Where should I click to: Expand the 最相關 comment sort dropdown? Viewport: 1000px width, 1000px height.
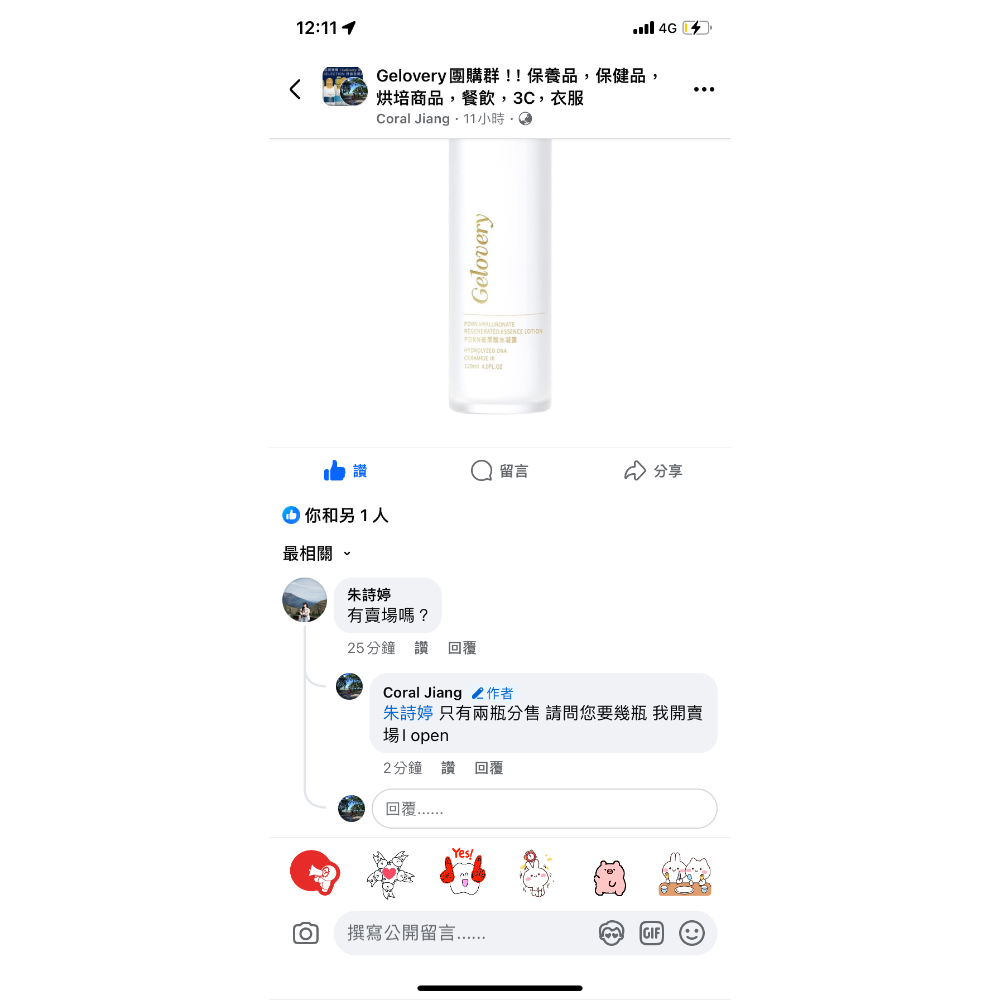[317, 553]
